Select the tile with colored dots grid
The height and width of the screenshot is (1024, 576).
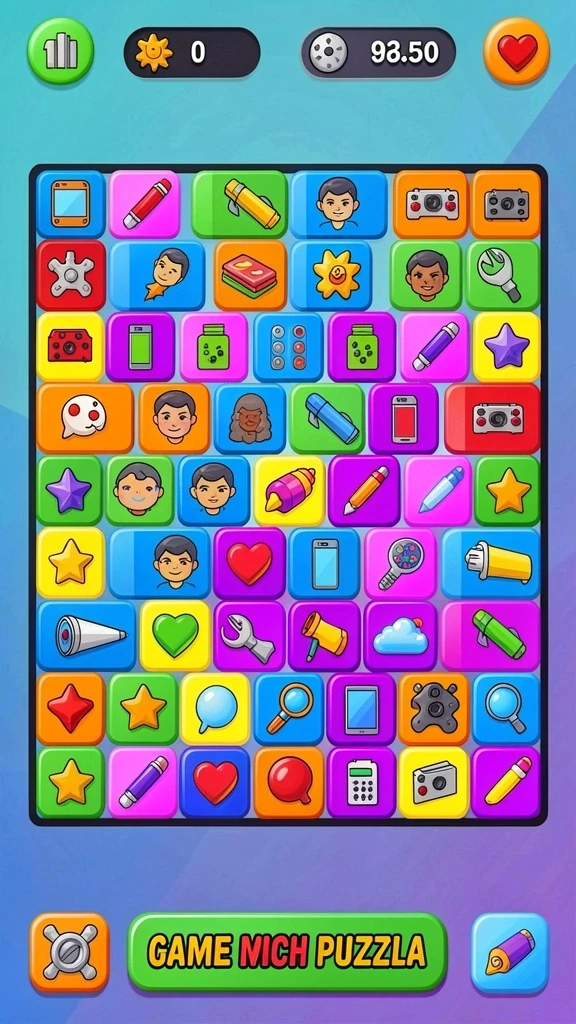(289, 346)
